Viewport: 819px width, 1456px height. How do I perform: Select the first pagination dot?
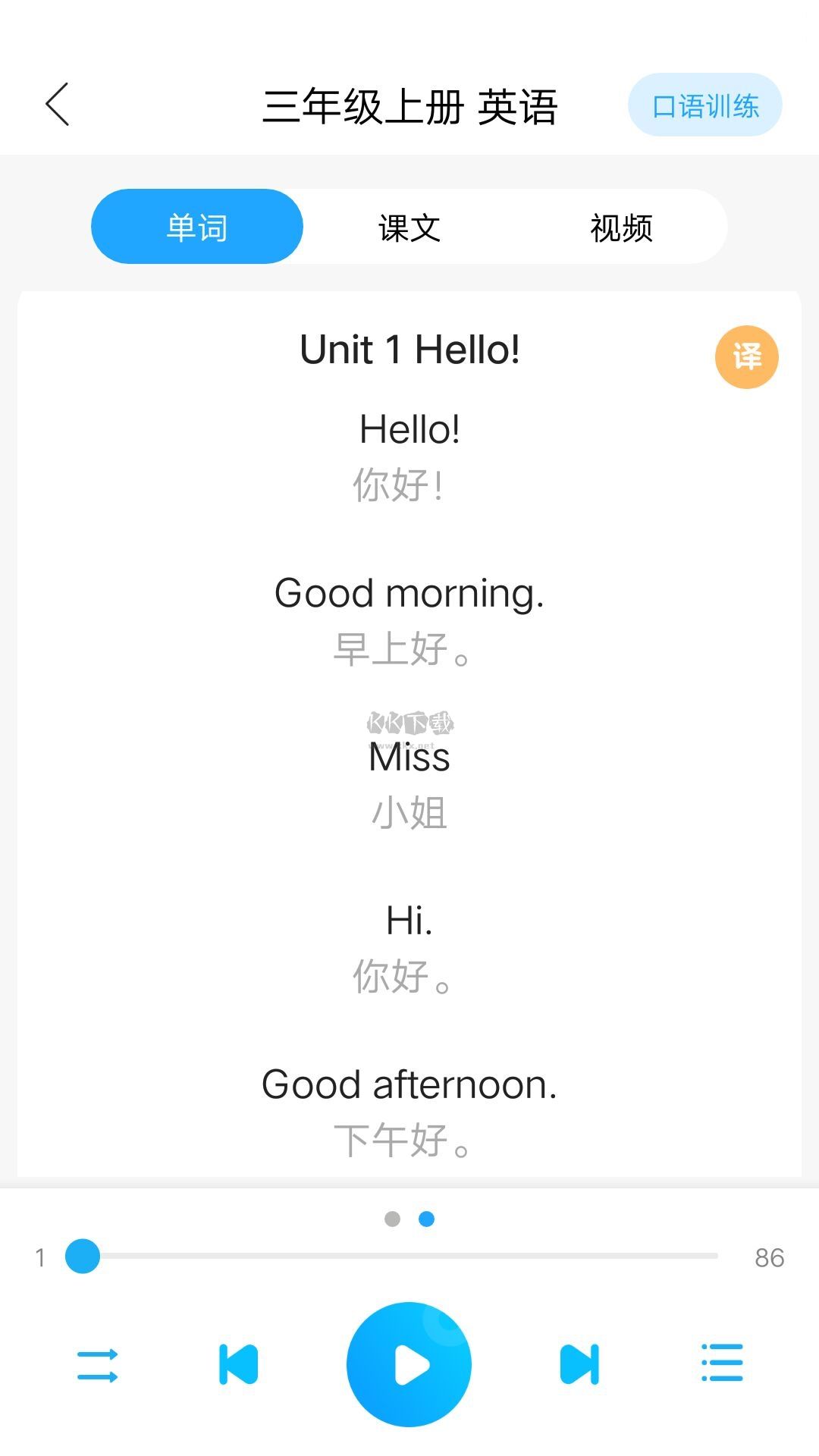[393, 1219]
